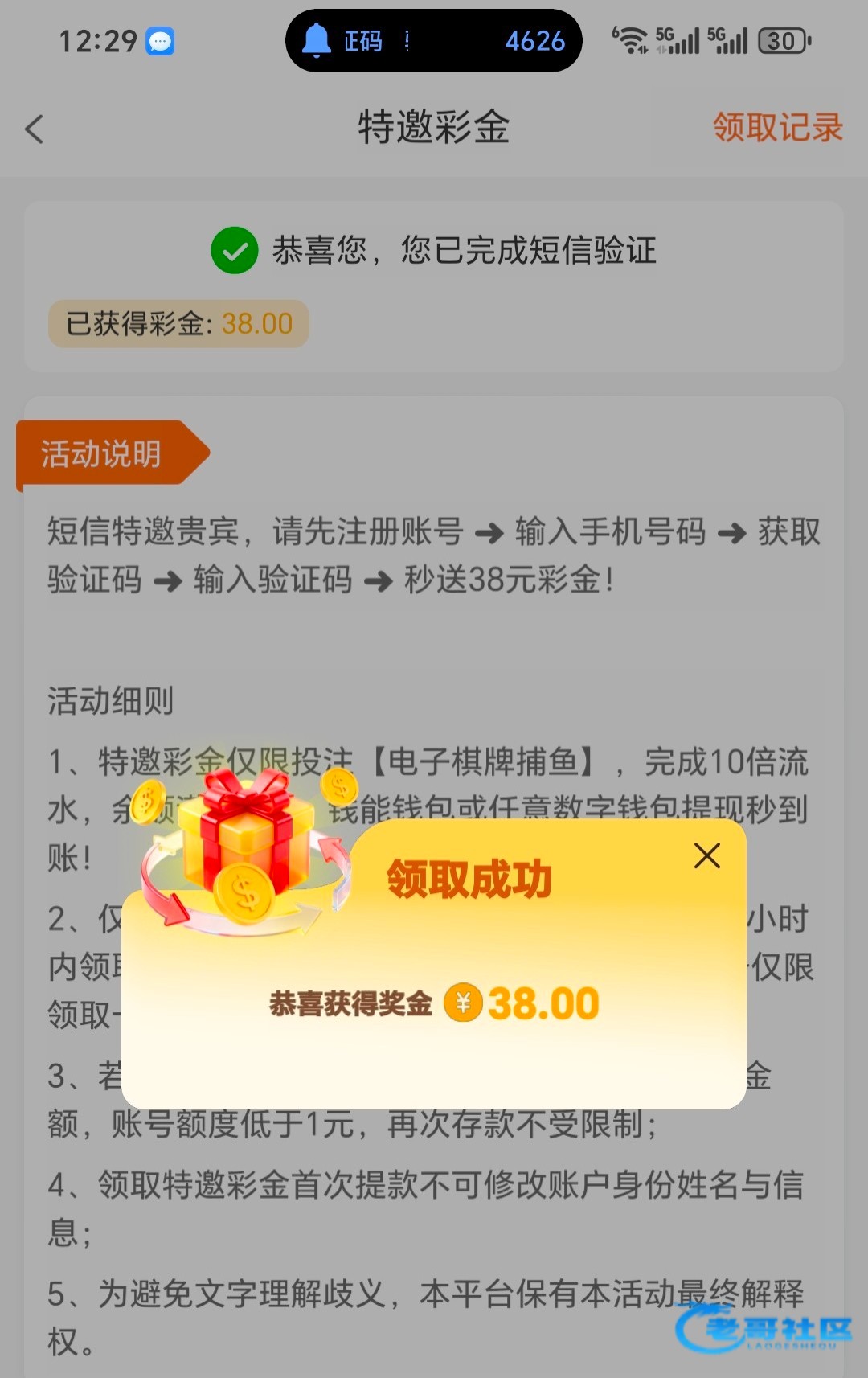Open 领取记录 claim history
Viewport: 868px width, 1378px height.
(777, 127)
